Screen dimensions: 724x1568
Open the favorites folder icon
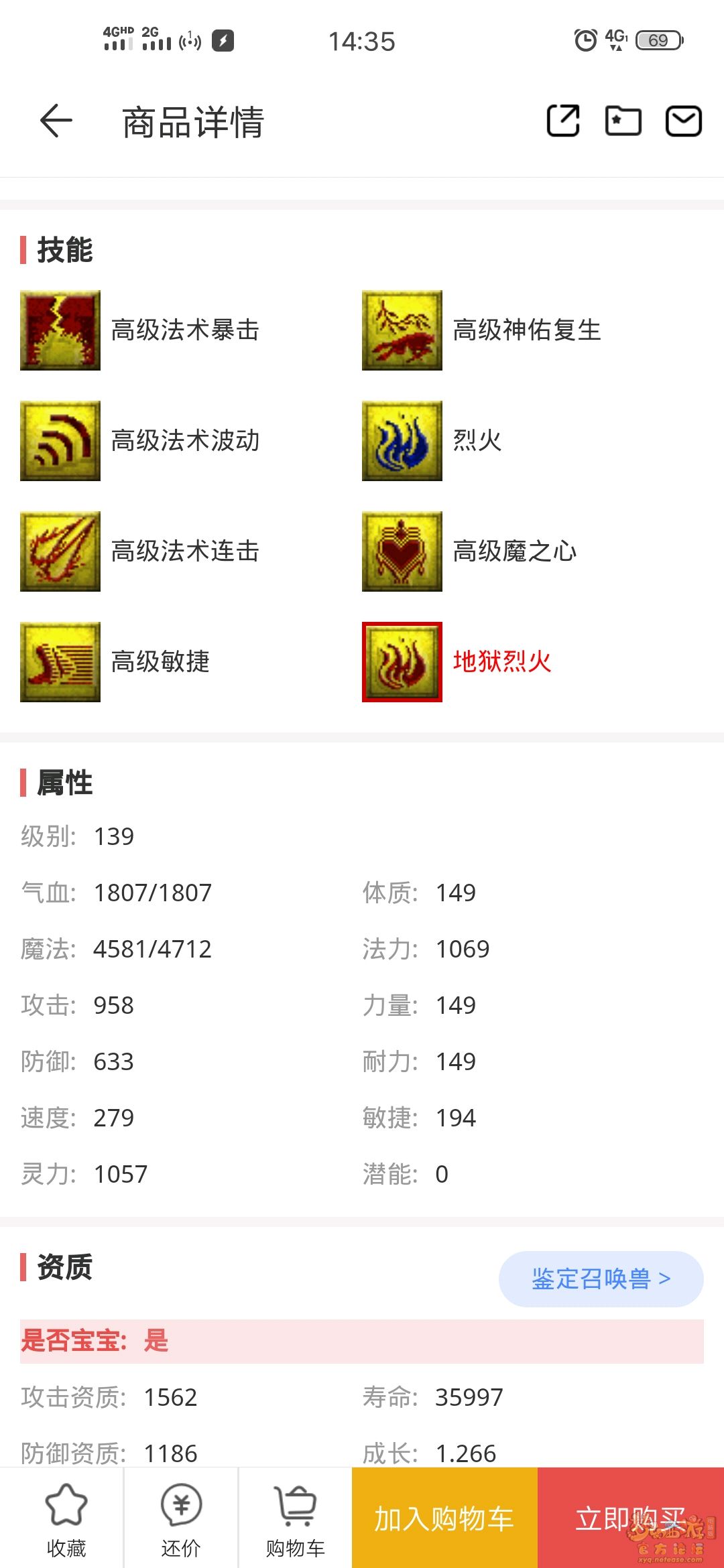(623, 121)
